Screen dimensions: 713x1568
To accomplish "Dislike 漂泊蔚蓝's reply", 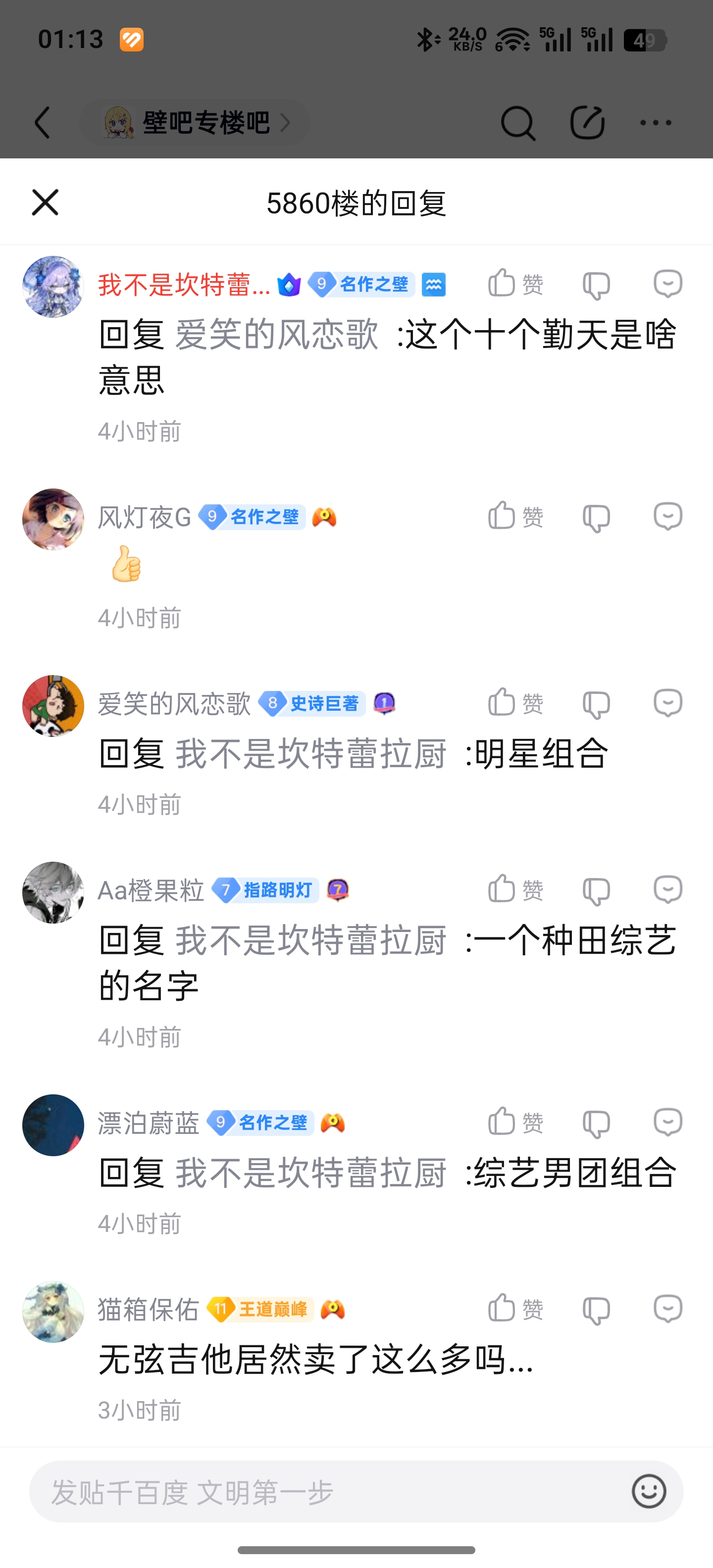I will tap(596, 1123).
